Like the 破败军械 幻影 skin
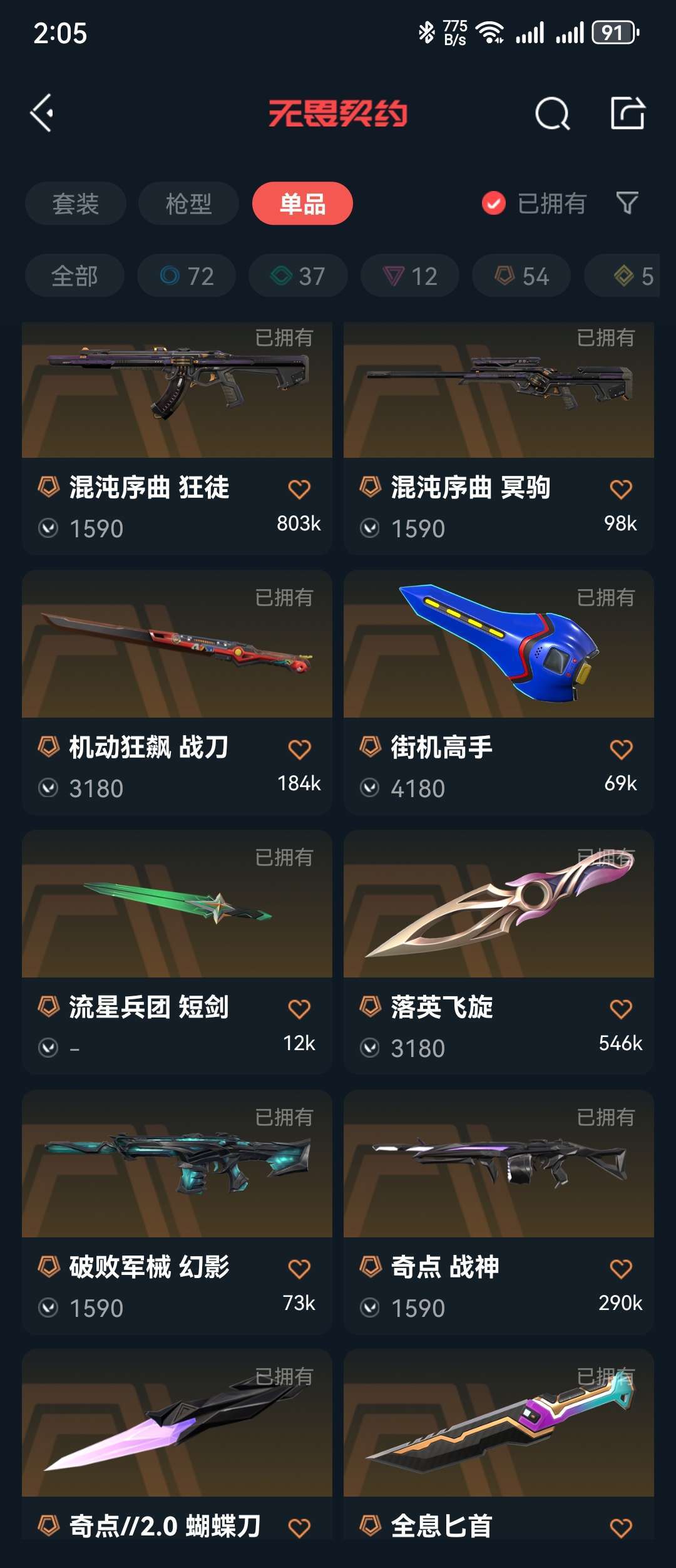 [x=299, y=1269]
